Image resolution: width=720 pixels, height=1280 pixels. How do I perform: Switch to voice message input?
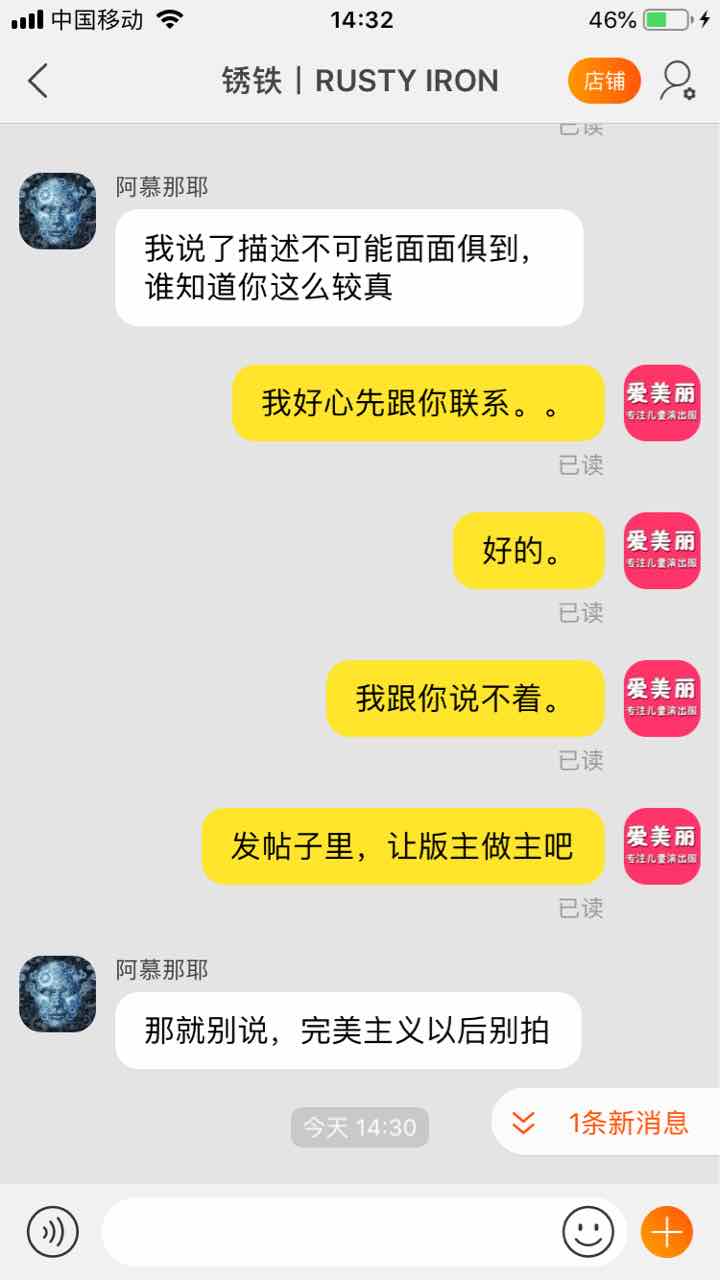tap(52, 1232)
